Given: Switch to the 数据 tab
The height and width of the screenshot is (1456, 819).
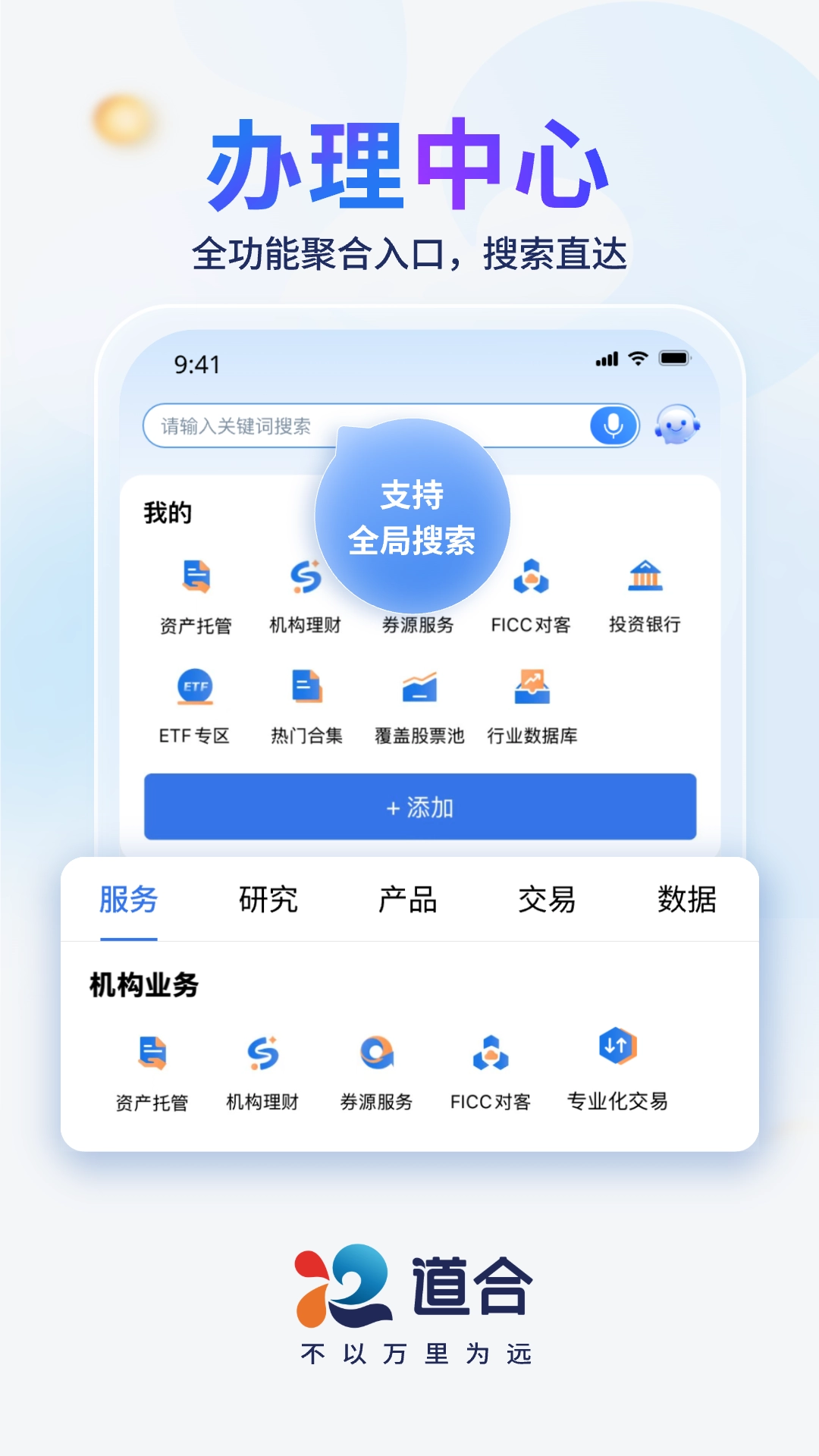Looking at the screenshot, I should coord(687,901).
